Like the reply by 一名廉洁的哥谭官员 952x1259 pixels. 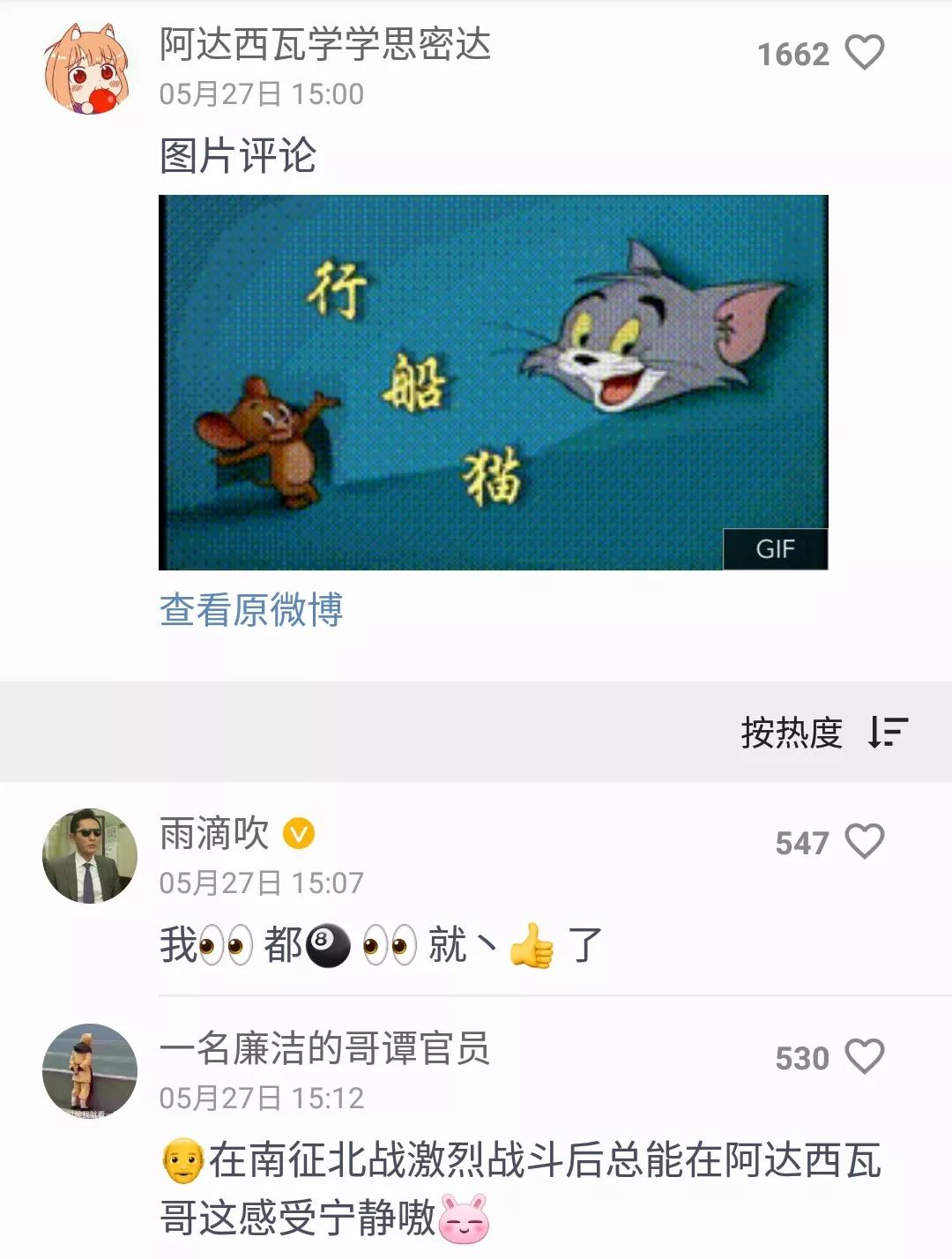[x=864, y=1056]
